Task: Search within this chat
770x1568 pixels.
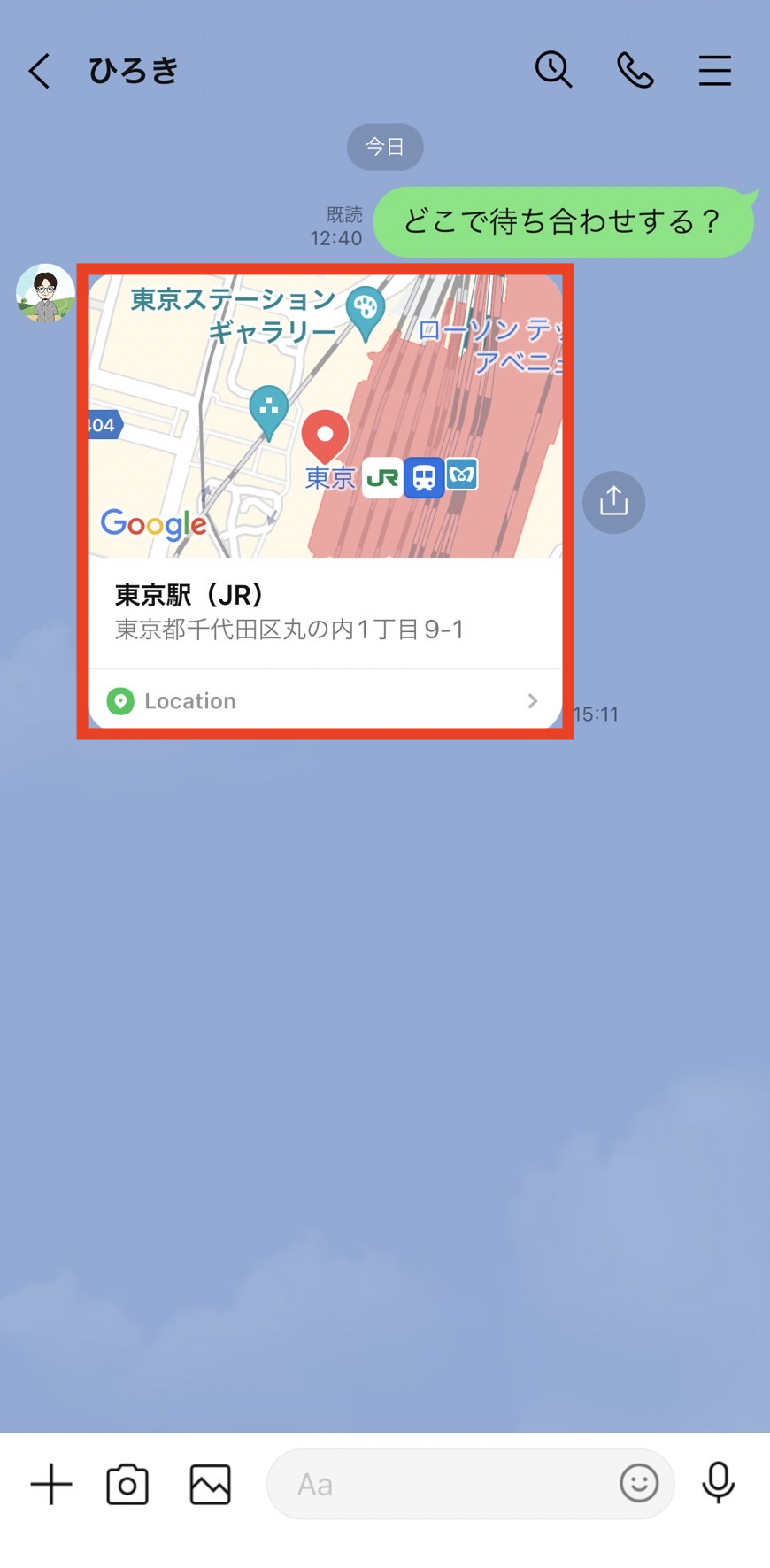Action: pos(553,70)
